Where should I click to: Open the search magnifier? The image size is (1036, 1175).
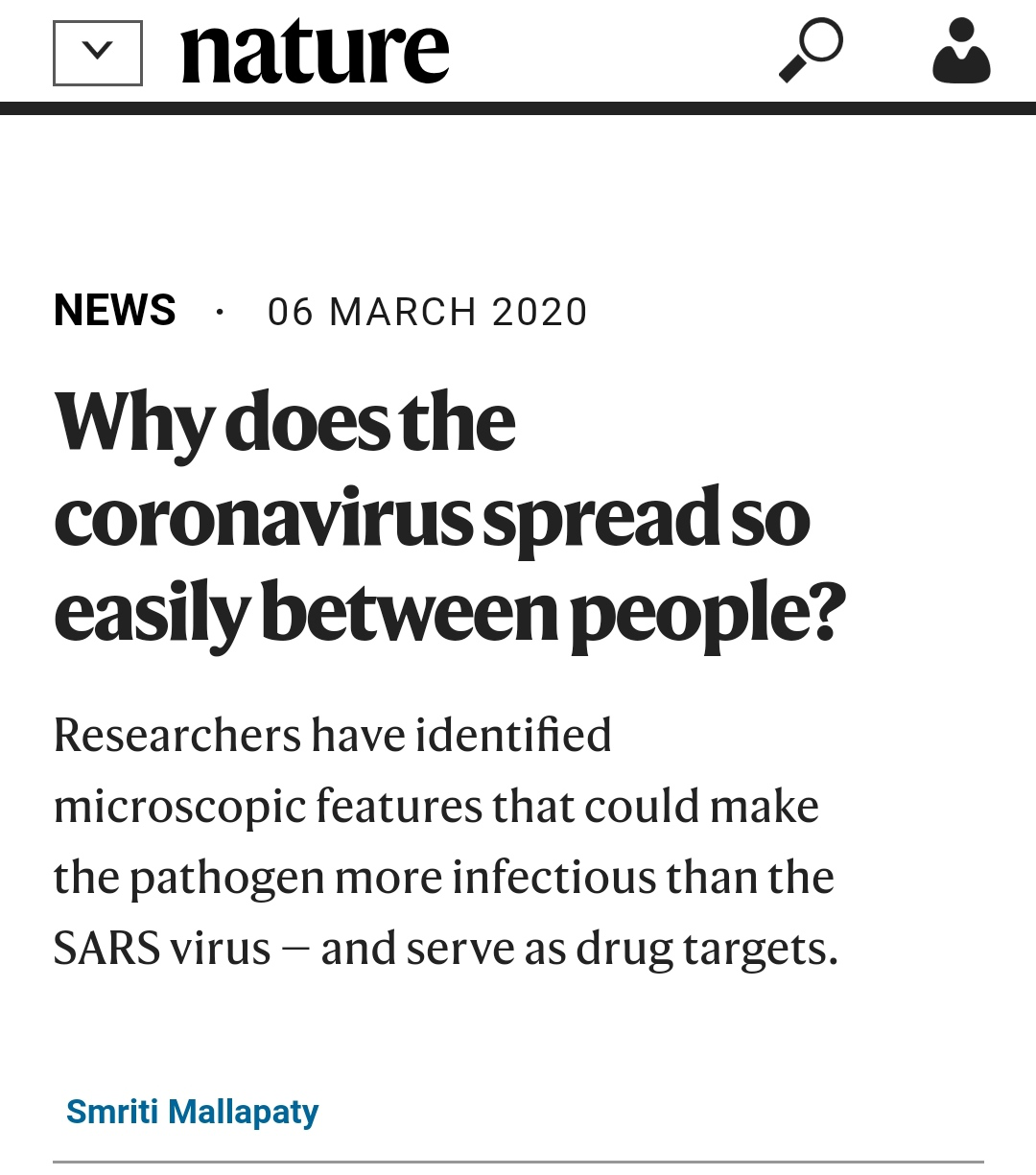[811, 51]
